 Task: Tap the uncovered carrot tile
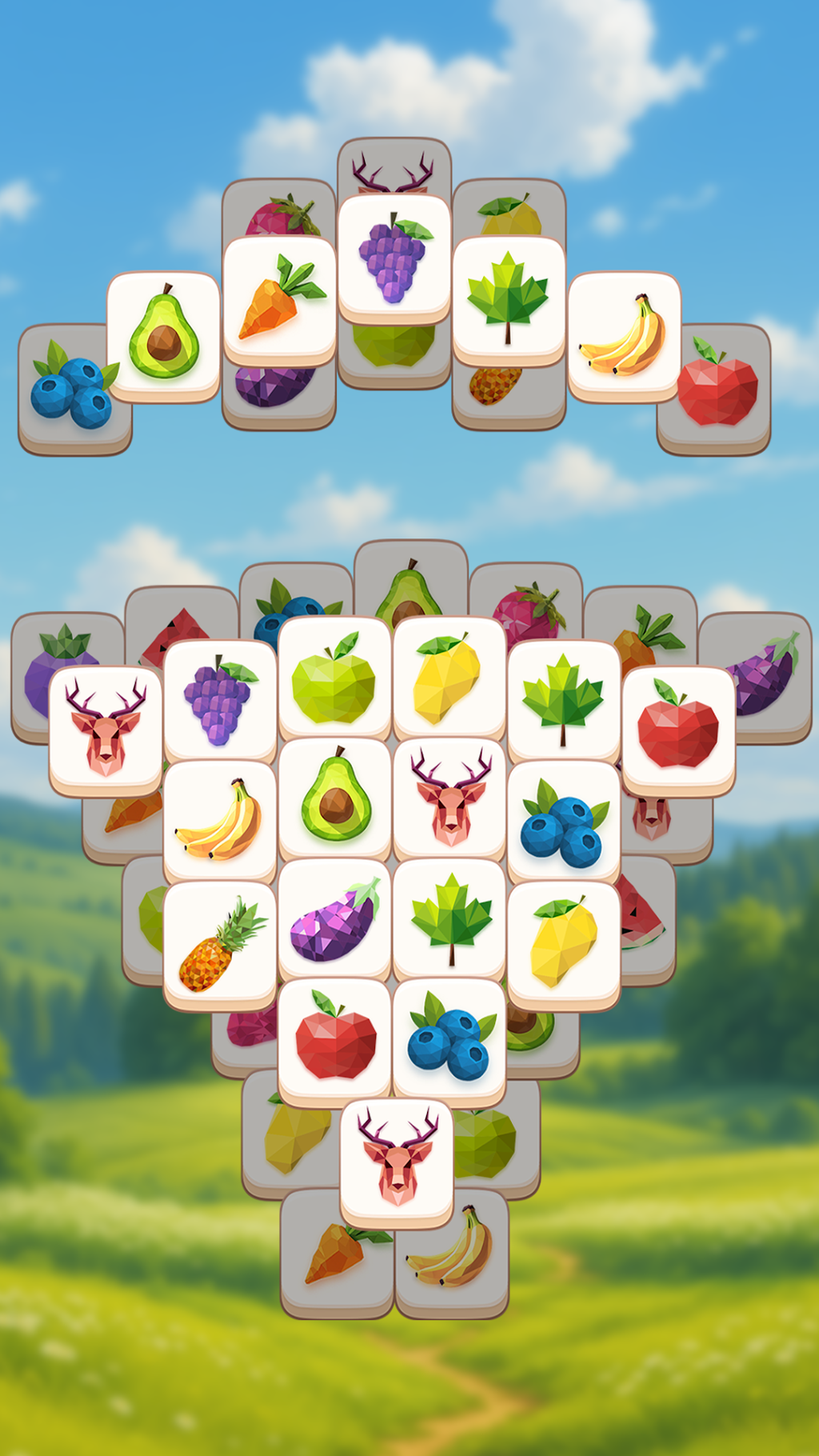(279, 300)
